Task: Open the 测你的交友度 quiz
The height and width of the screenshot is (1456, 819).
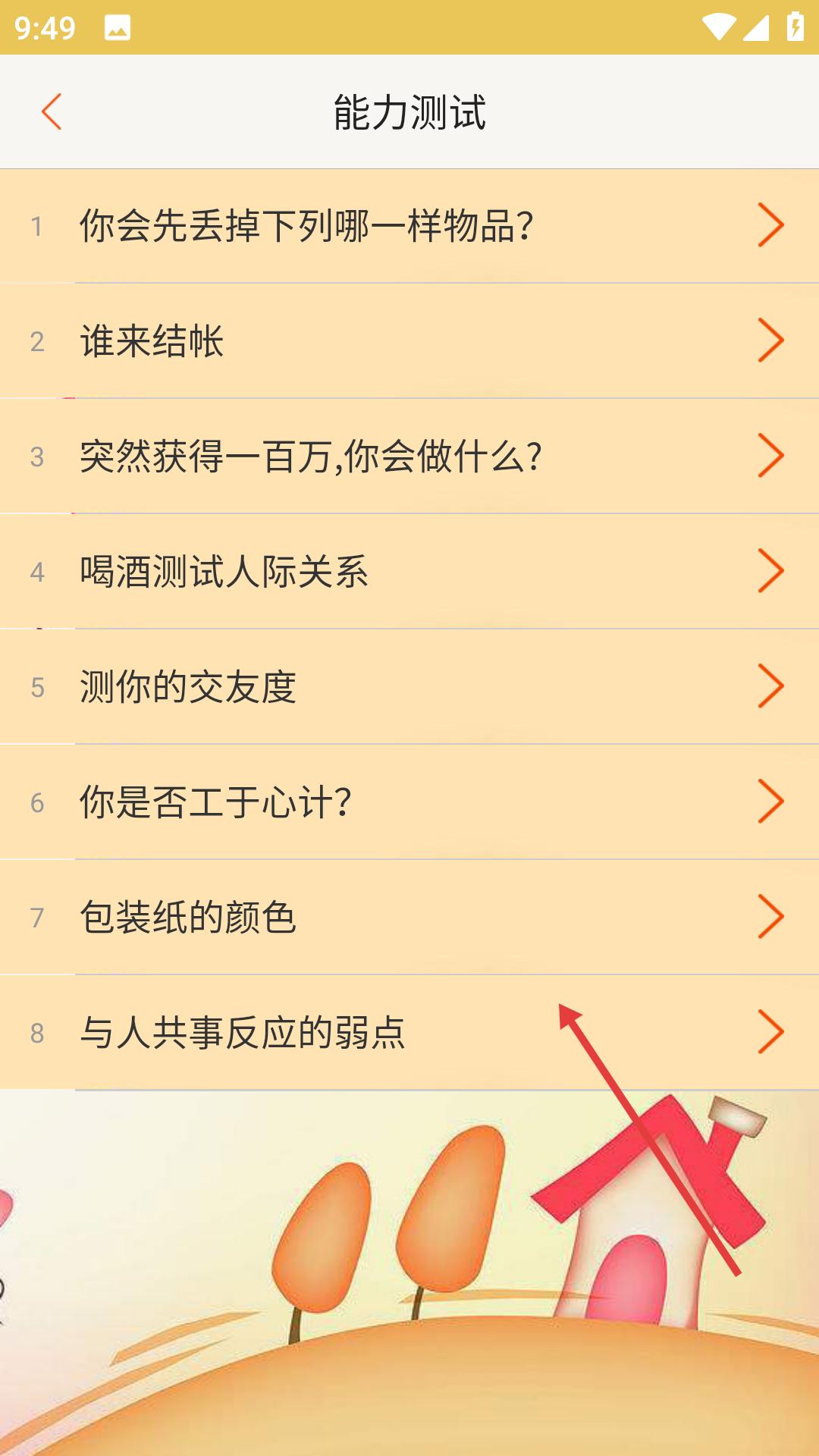Action: point(409,687)
